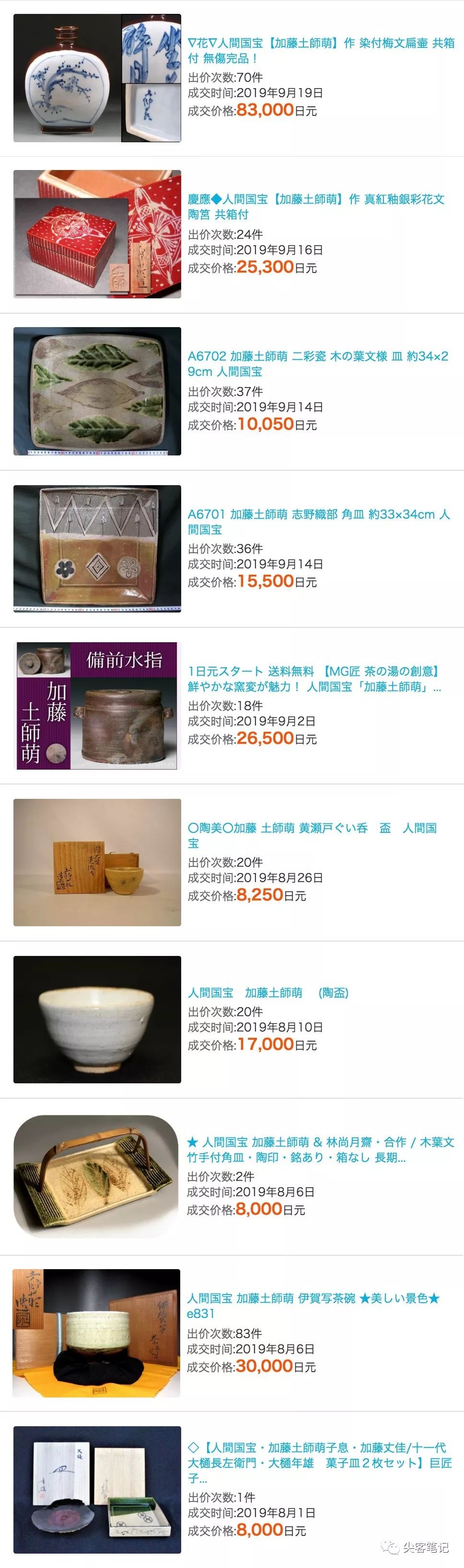The width and height of the screenshot is (464, 1568).
Task: View the 真紅釉銀彩花文陶筥 listing
Action: coord(316,206)
